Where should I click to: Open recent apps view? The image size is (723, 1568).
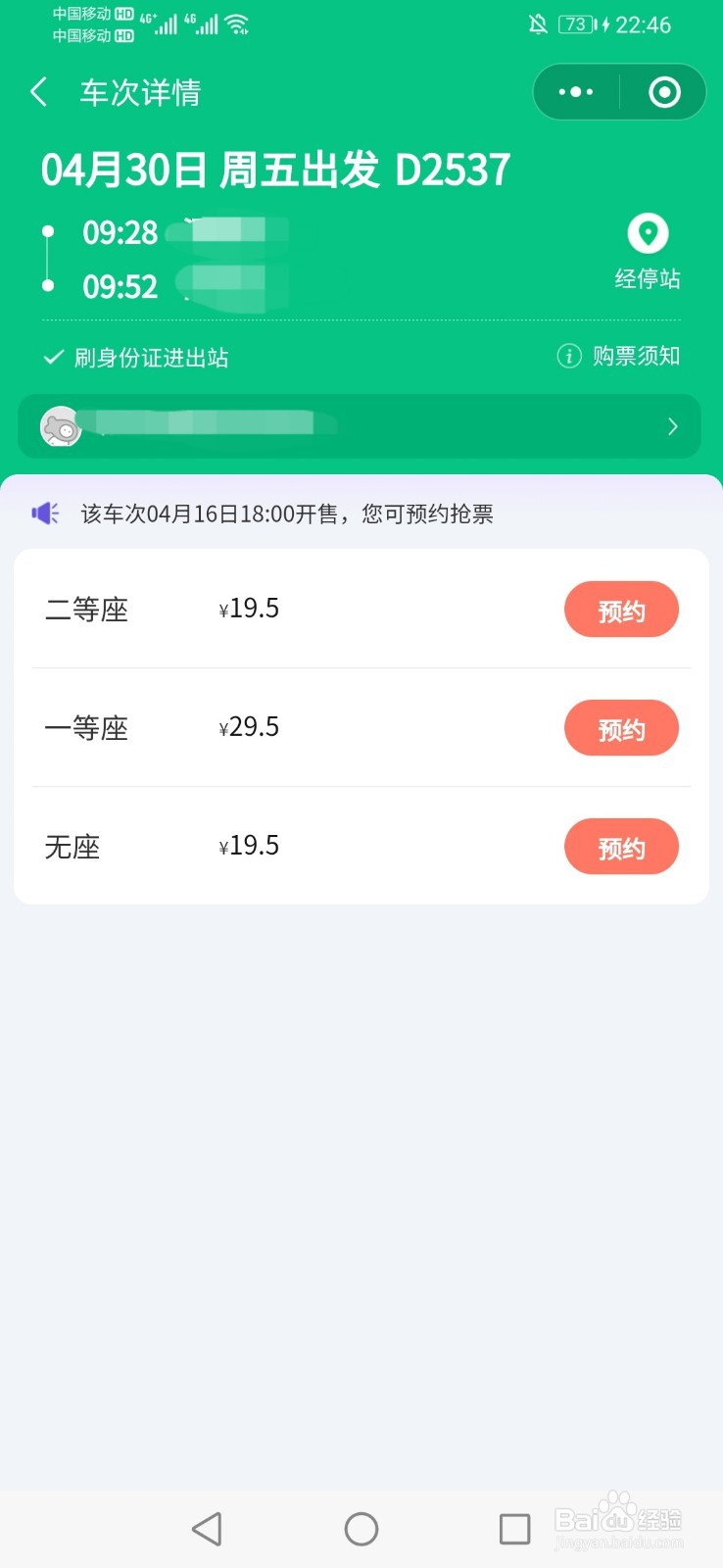coord(514,1529)
